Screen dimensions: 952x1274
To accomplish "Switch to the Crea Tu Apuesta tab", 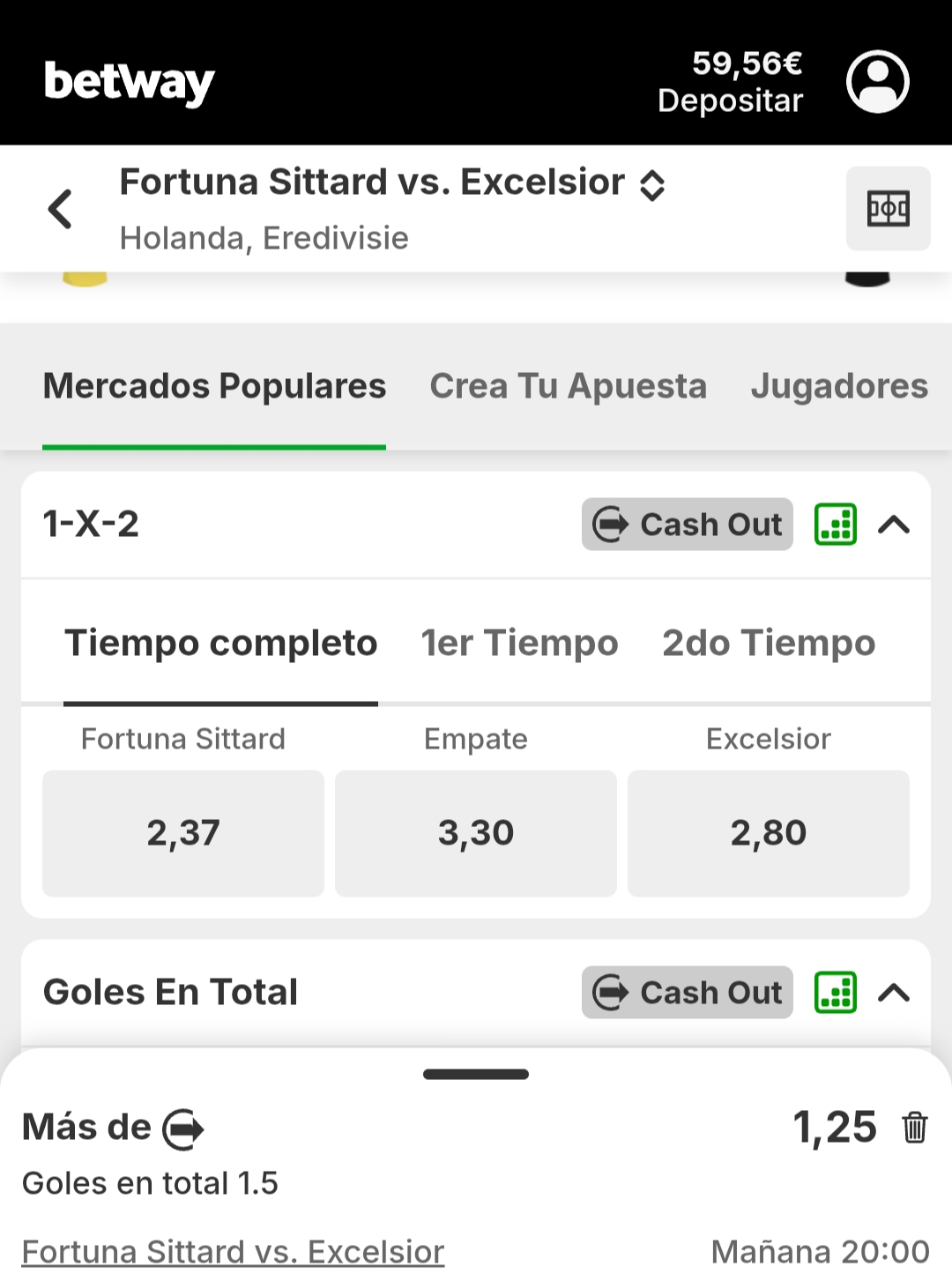I will [569, 386].
